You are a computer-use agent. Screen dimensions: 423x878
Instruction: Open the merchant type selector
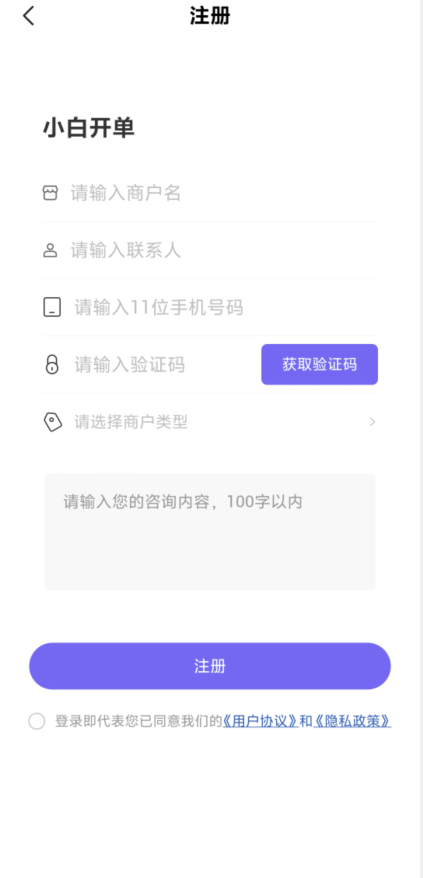(x=210, y=422)
